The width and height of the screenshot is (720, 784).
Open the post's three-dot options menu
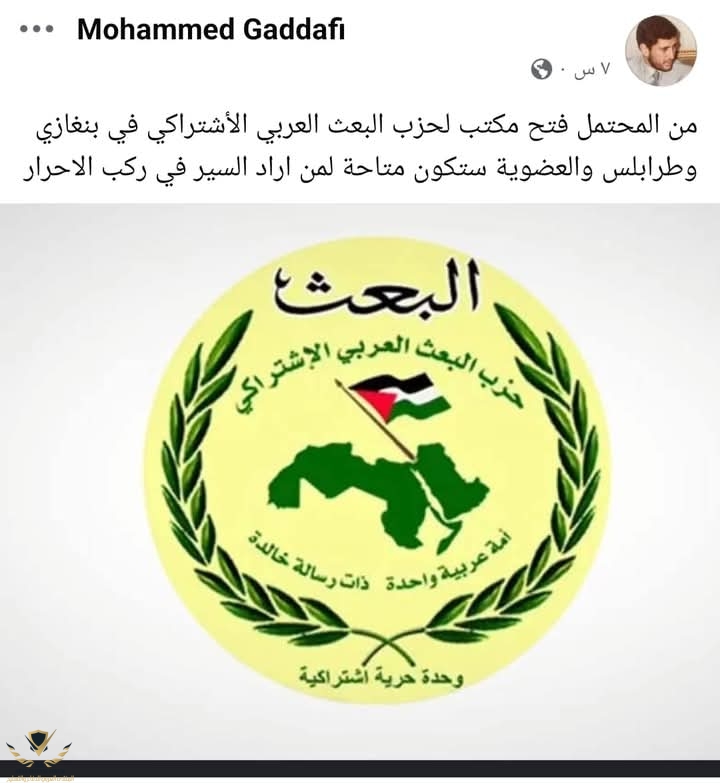(36, 29)
